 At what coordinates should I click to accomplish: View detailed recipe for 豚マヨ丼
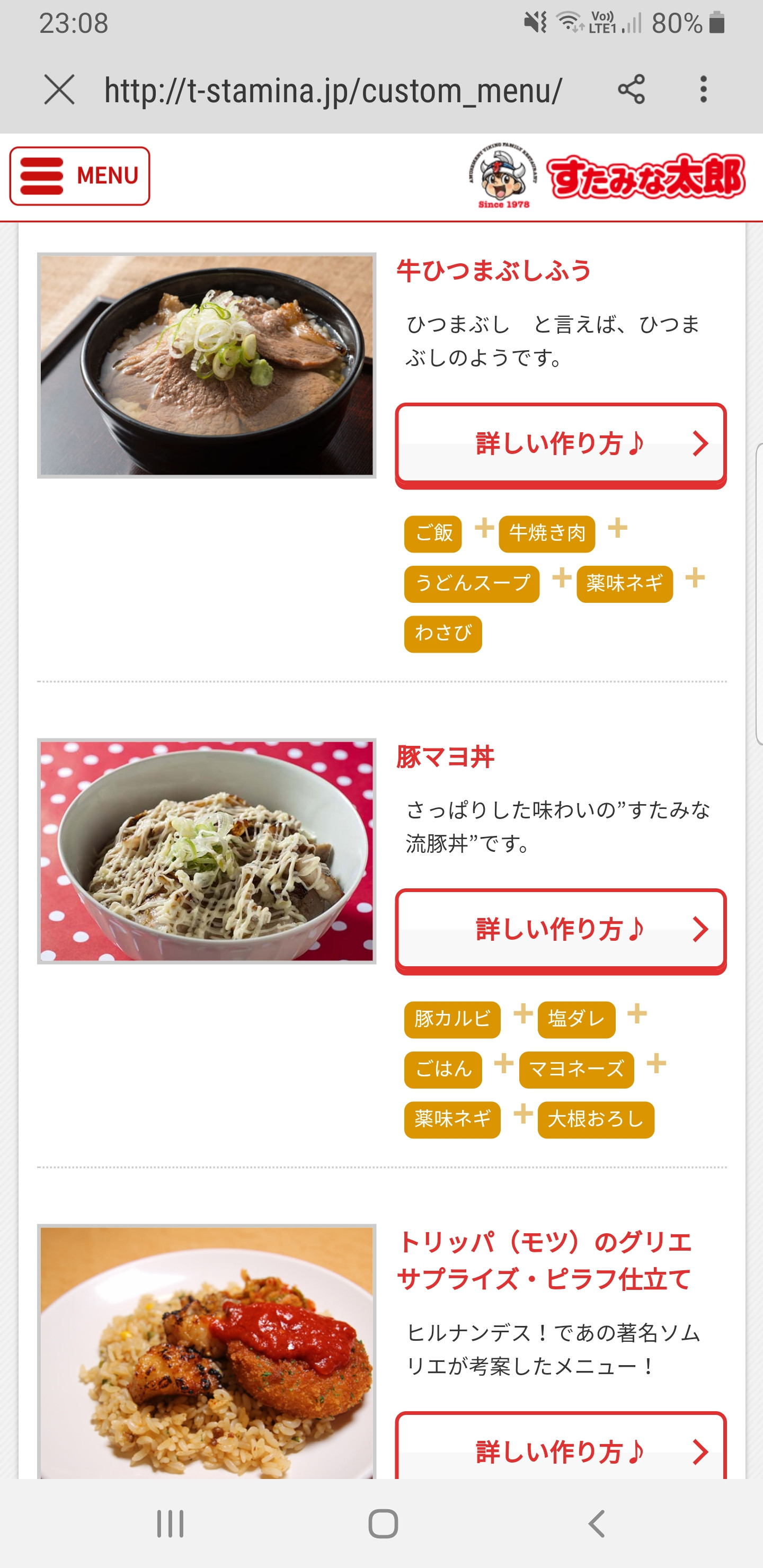click(x=560, y=930)
